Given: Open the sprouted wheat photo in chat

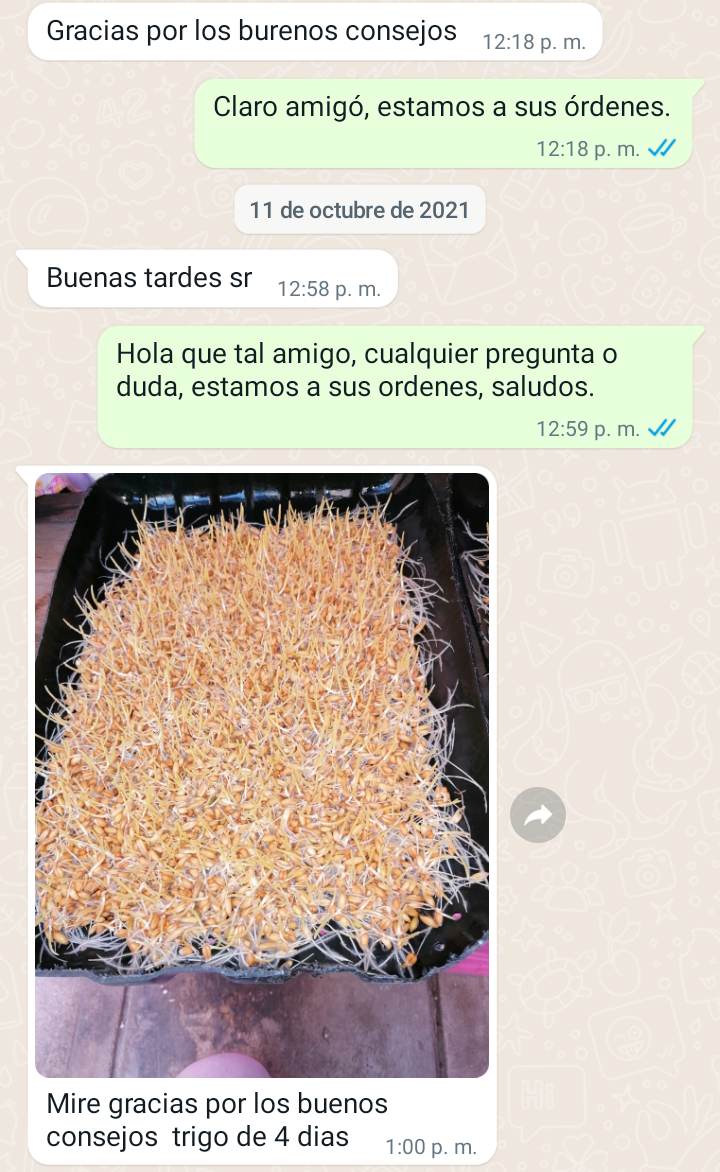Looking at the screenshot, I should 262,774.
